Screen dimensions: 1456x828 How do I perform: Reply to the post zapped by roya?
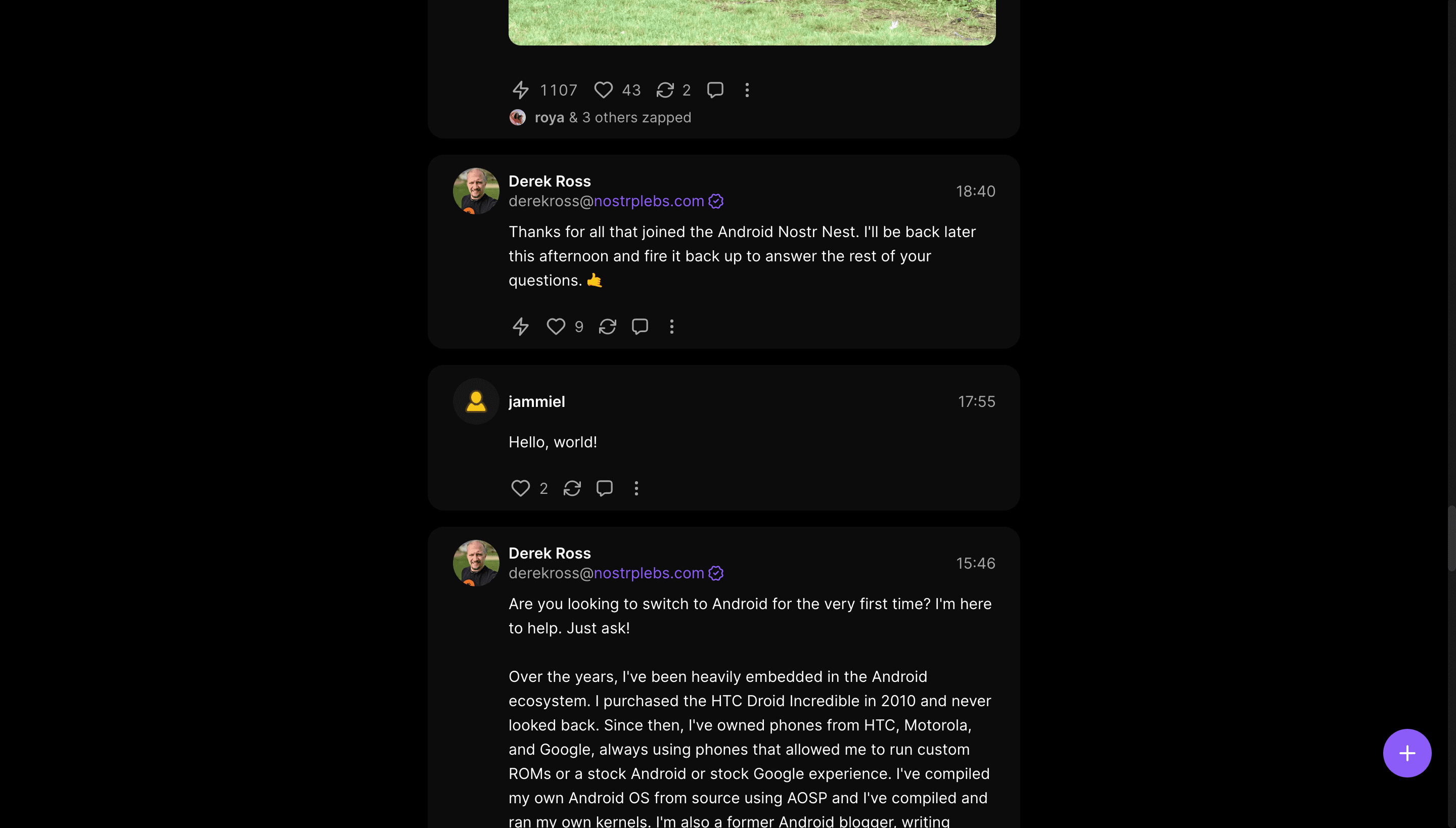715,90
